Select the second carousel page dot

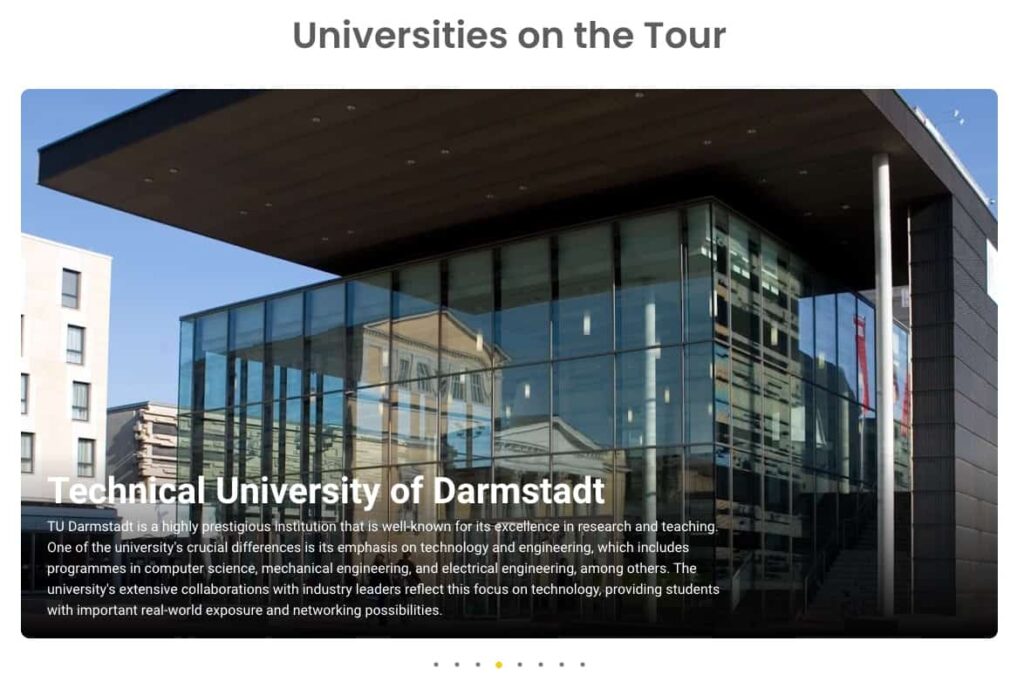(x=457, y=664)
